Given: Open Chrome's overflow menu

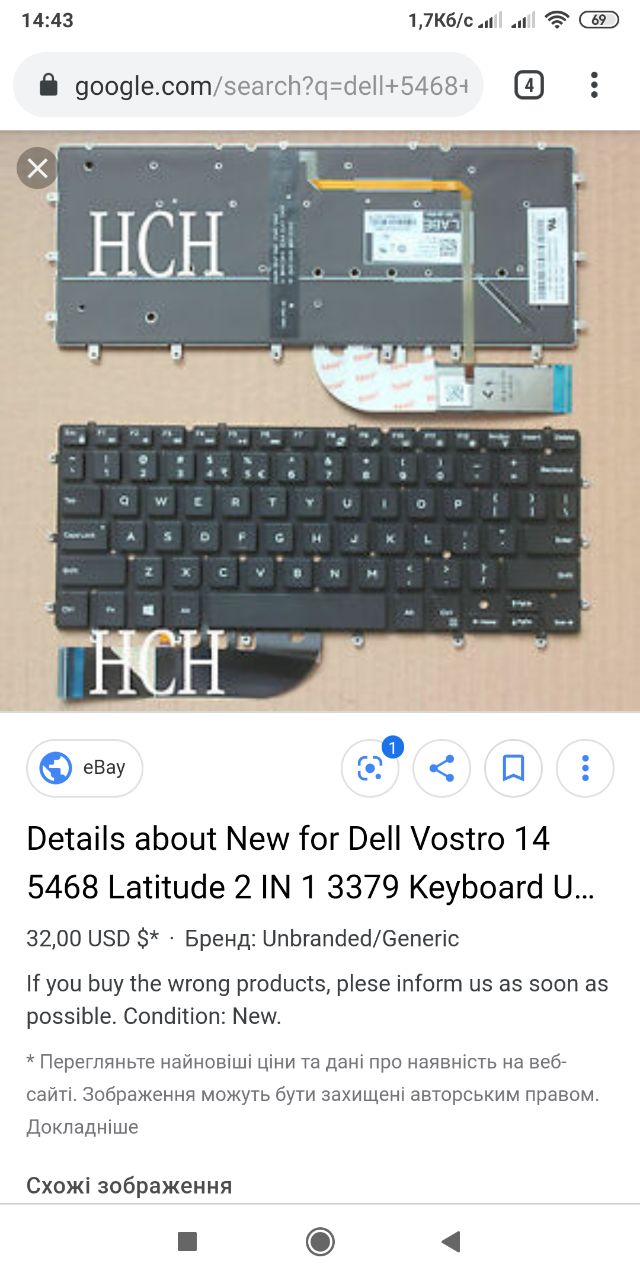Looking at the screenshot, I should [594, 86].
